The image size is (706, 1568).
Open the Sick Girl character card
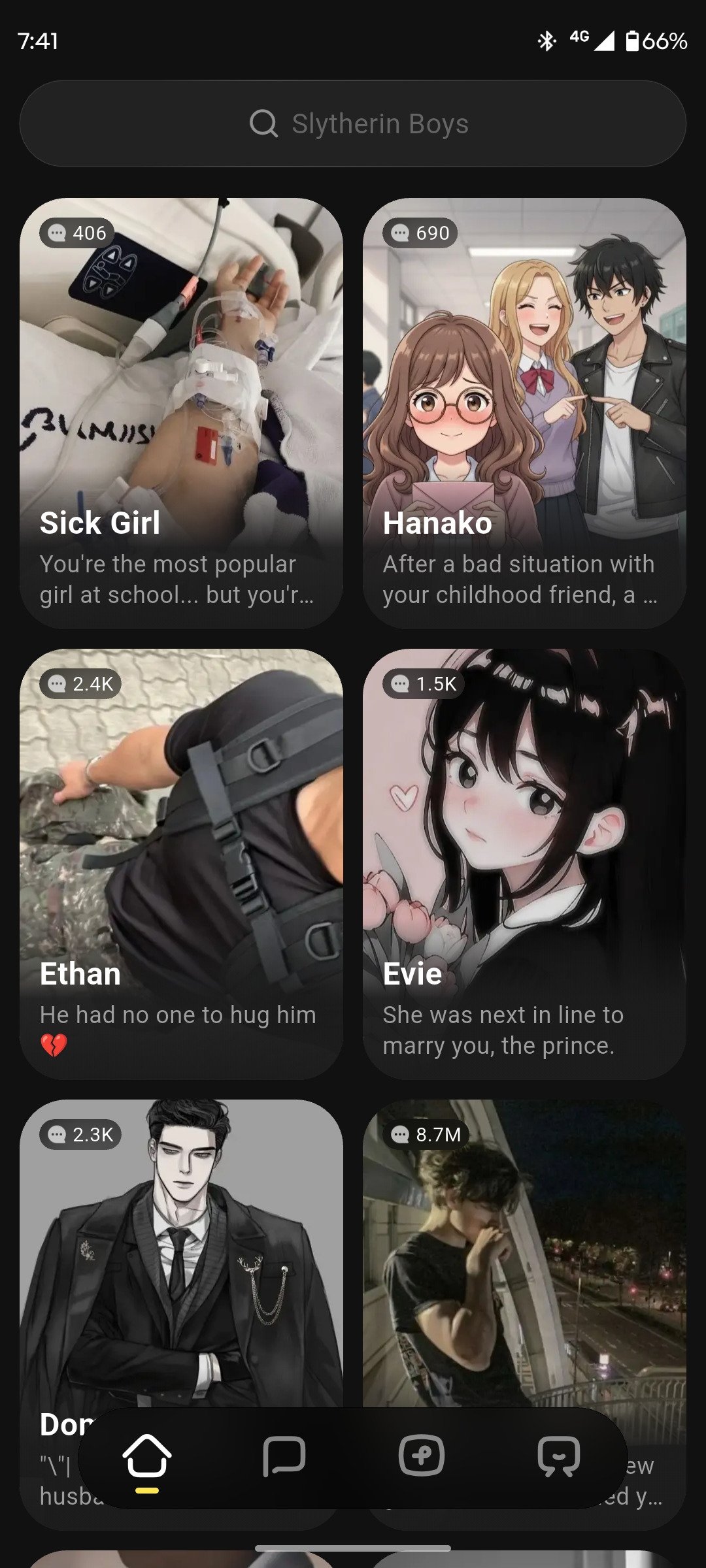[181, 413]
